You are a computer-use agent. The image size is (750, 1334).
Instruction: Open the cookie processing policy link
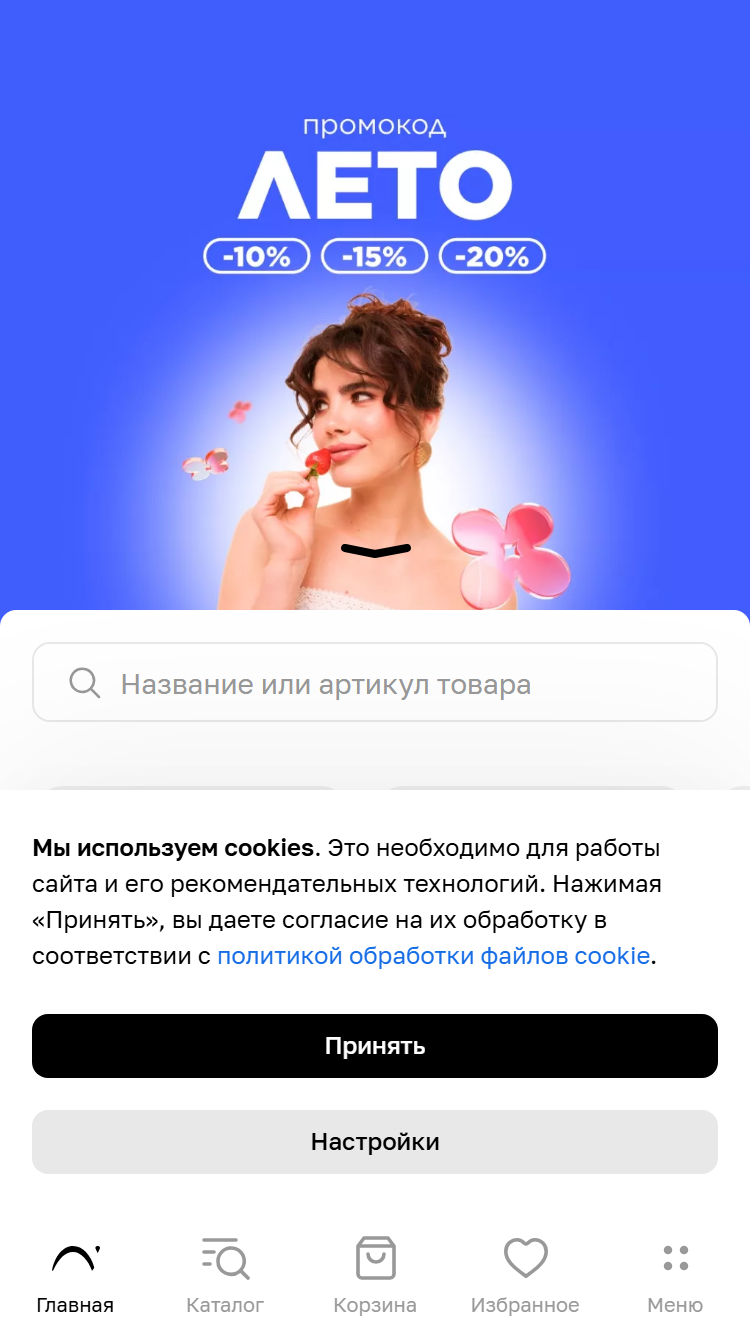coord(433,956)
